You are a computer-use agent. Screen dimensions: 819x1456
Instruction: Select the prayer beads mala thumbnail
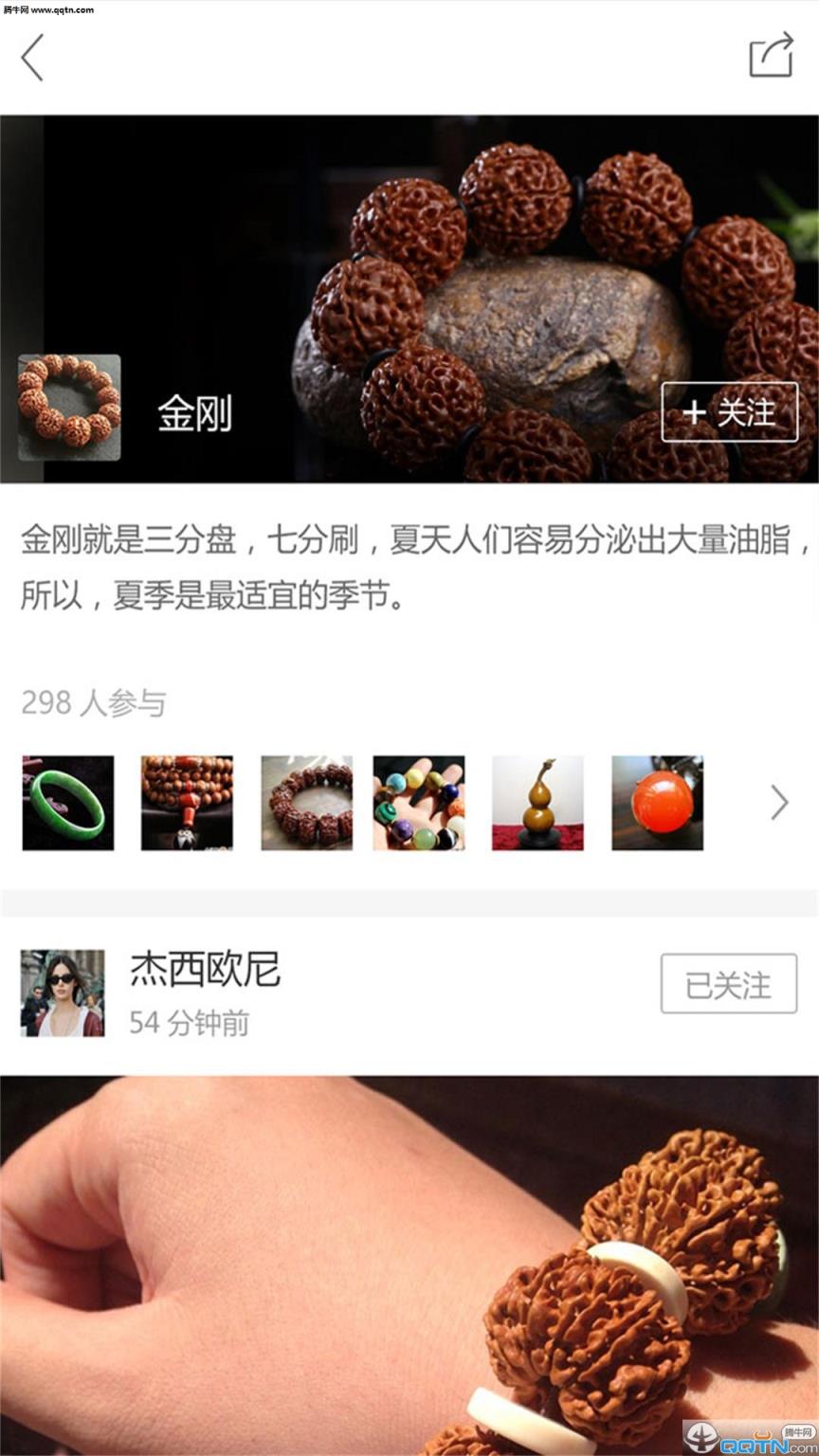186,802
